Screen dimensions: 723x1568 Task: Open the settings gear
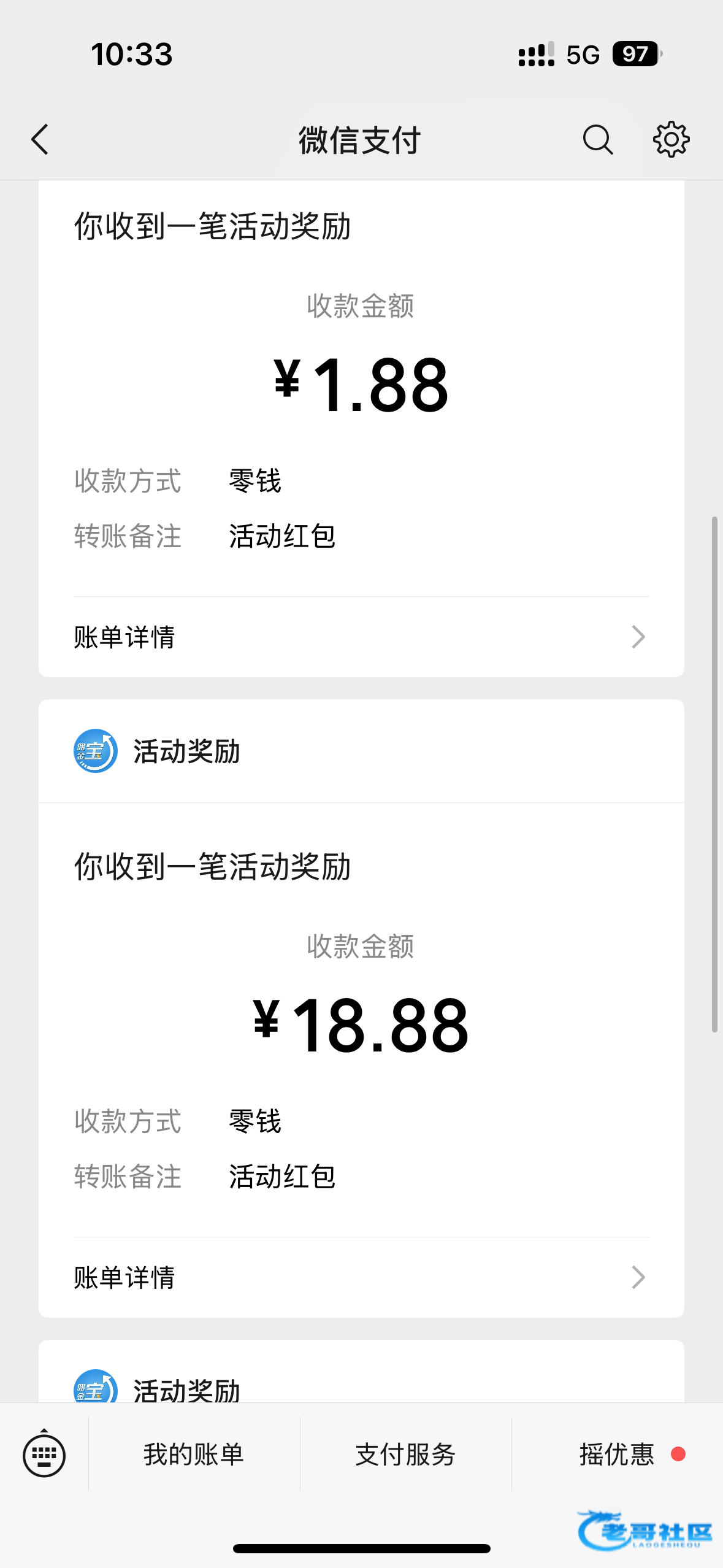[671, 140]
